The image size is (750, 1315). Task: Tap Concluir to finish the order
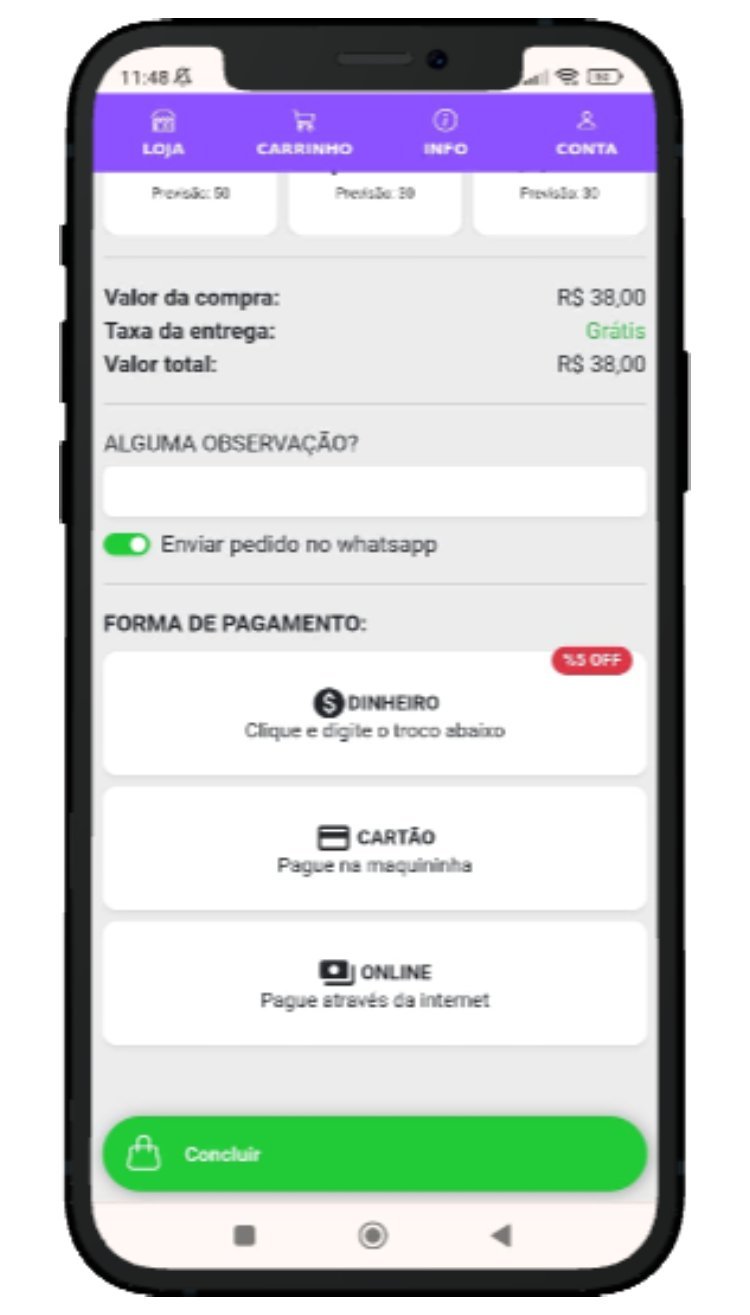(x=374, y=1154)
